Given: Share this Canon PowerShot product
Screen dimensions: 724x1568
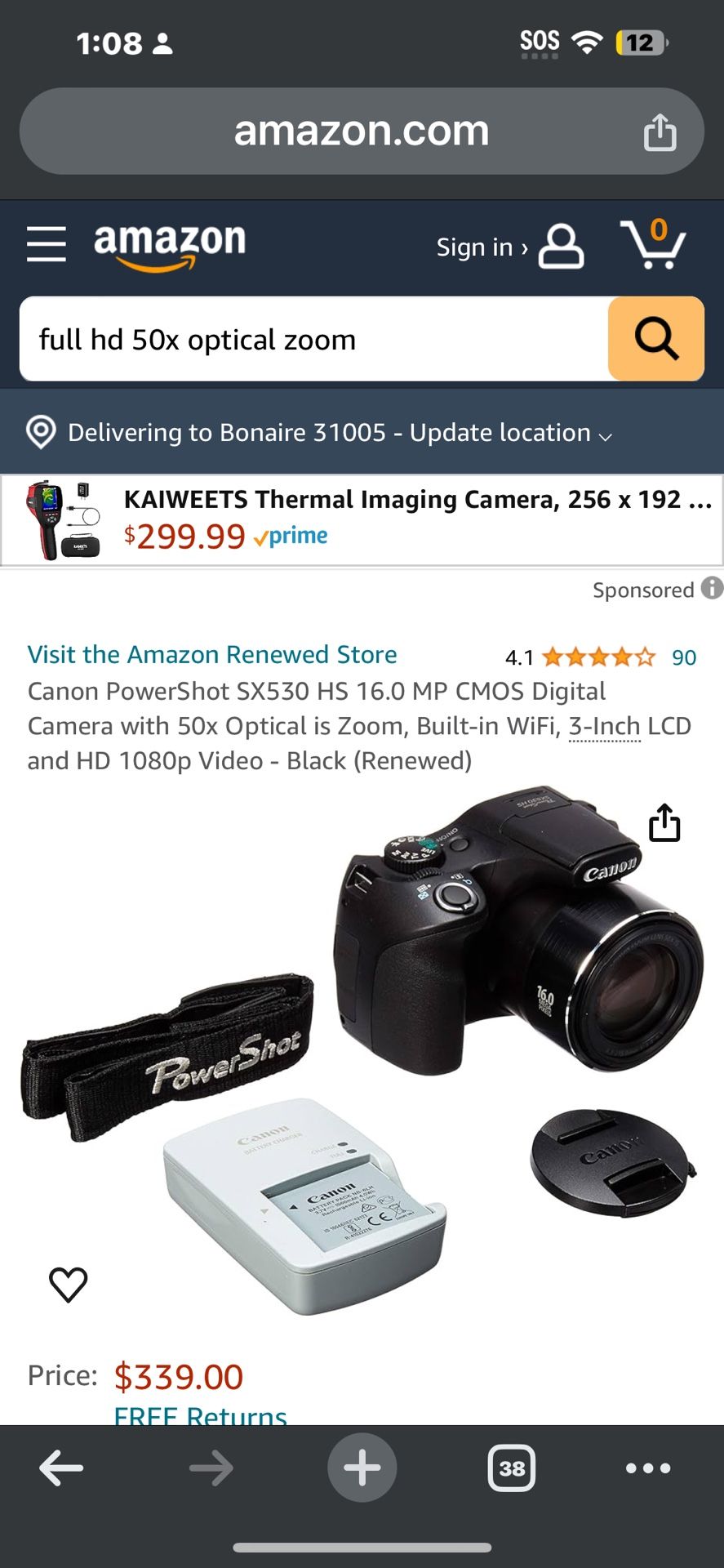Looking at the screenshot, I should (x=664, y=822).
